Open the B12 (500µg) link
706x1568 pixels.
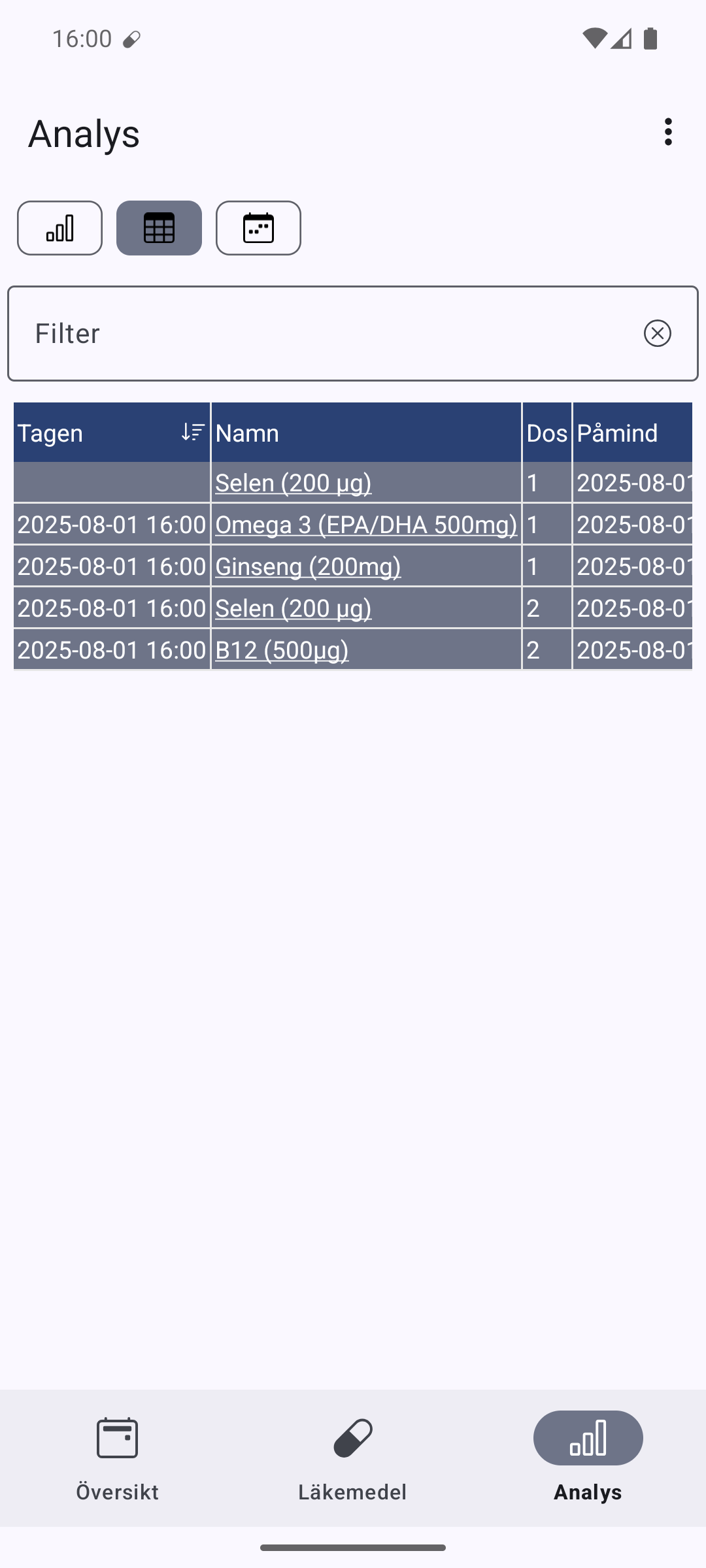click(282, 649)
